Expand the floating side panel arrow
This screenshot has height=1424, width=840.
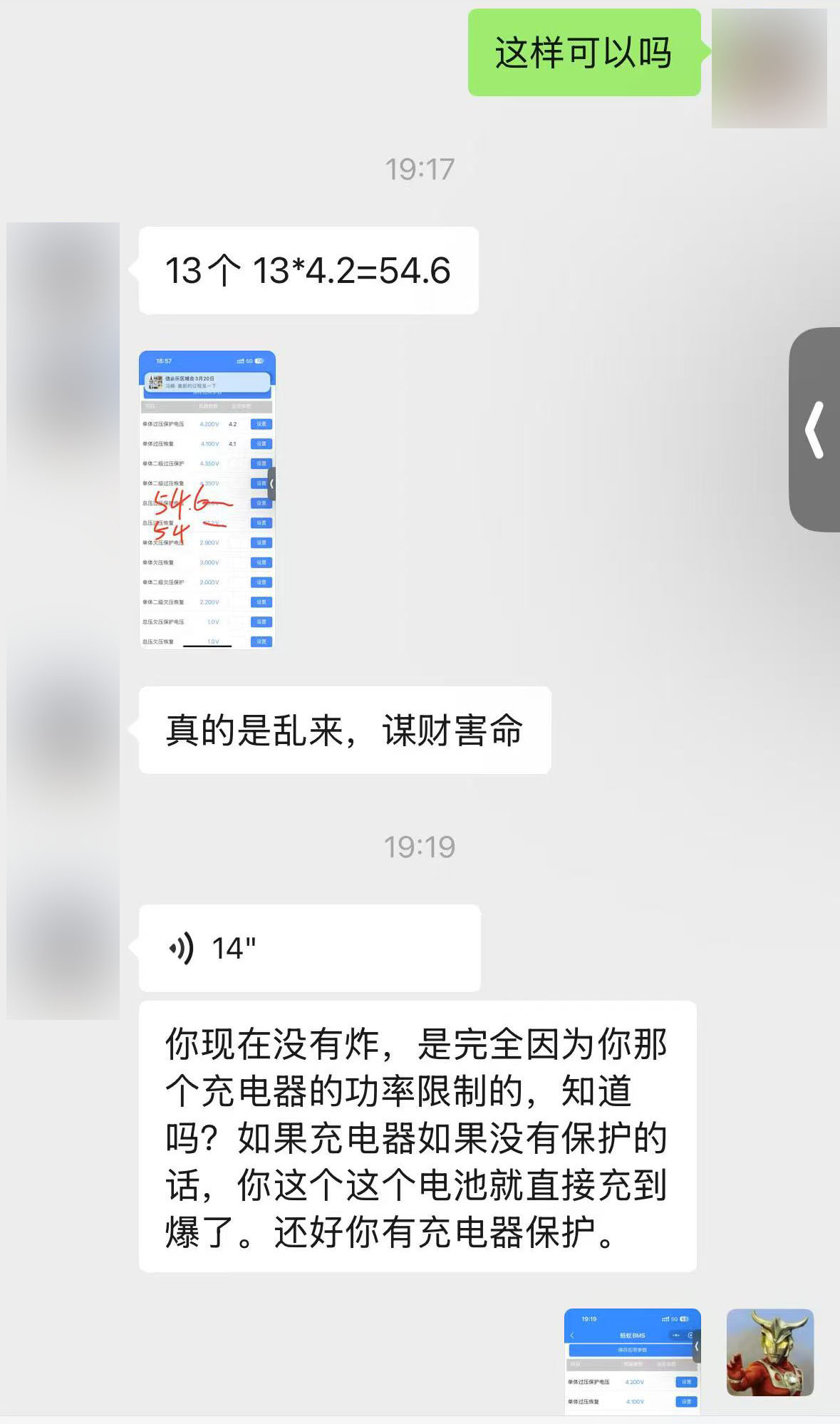[815, 430]
